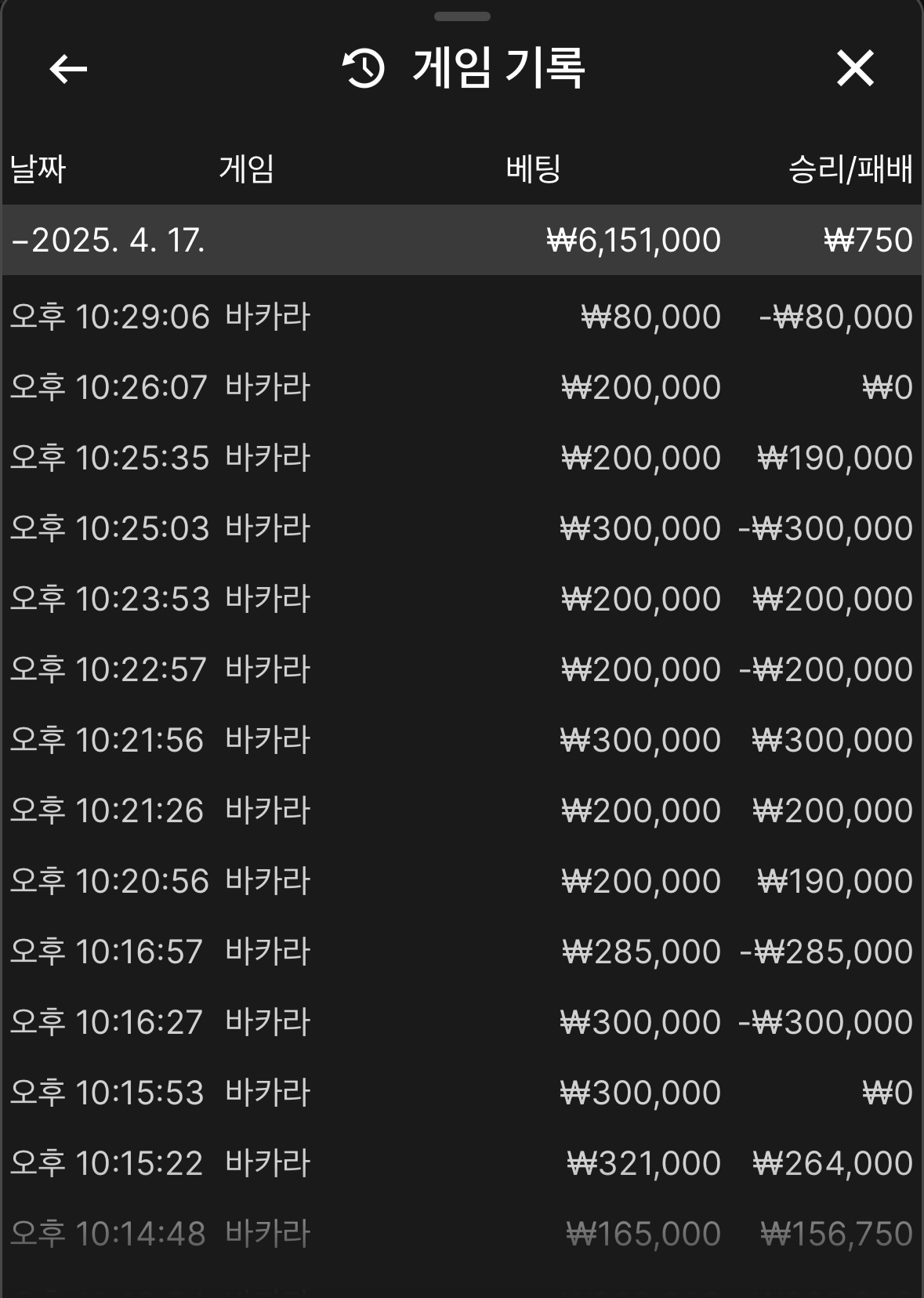
Task: Open the 10:29:06 baccarat round details
Action: point(461,317)
